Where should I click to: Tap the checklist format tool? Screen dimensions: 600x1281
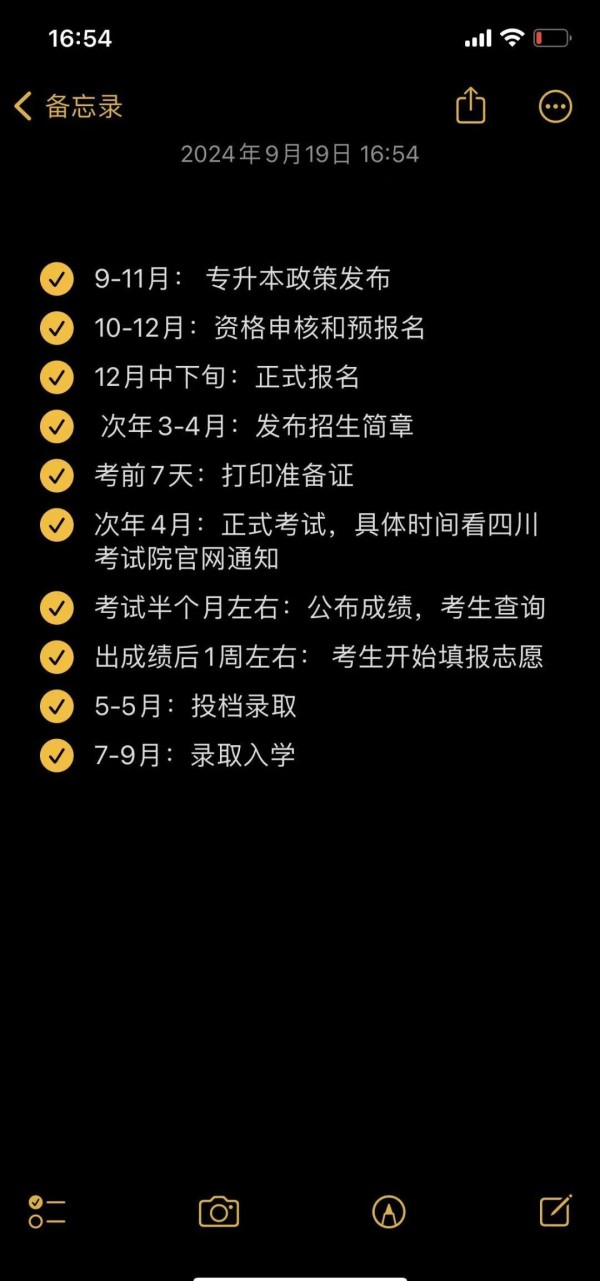pyautogui.click(x=47, y=1211)
